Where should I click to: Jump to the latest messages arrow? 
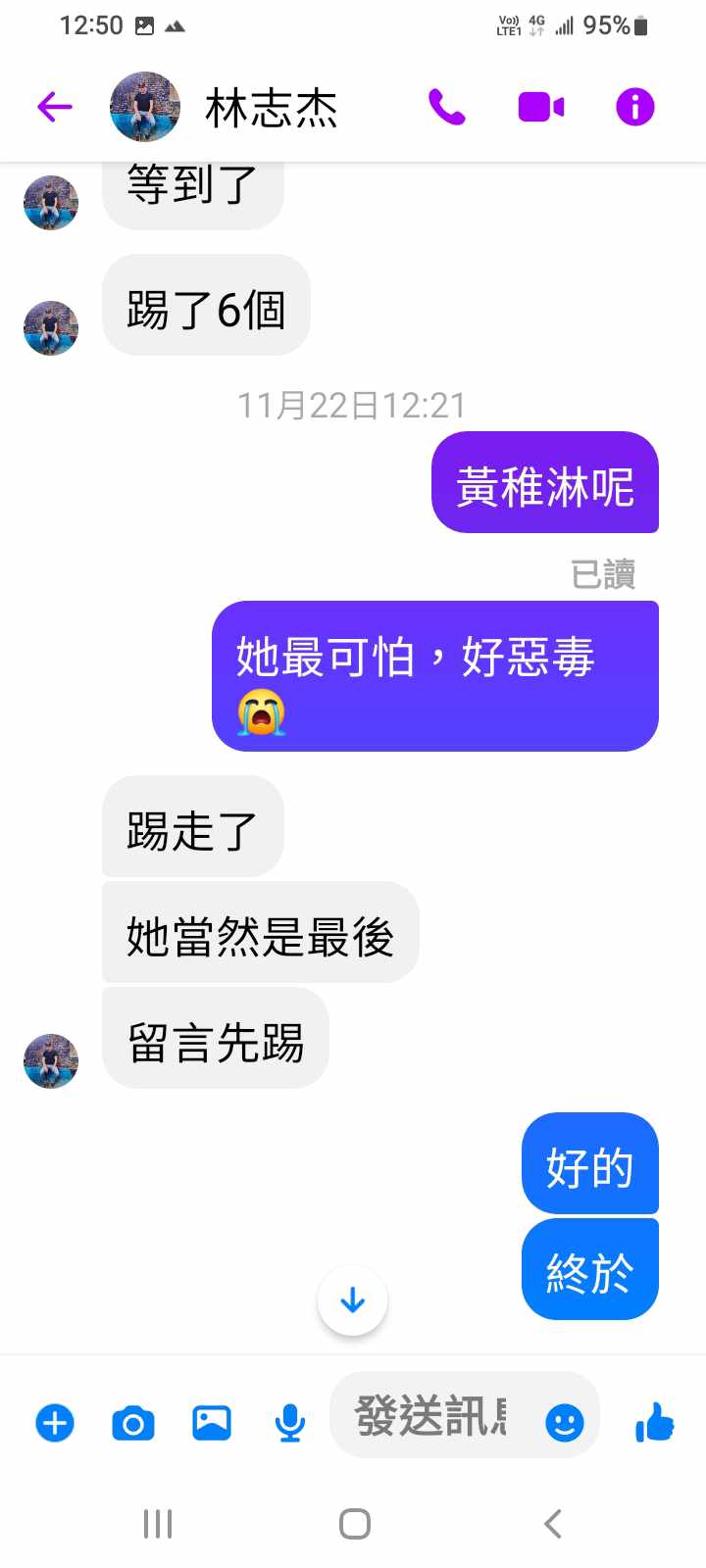pyautogui.click(x=353, y=1300)
